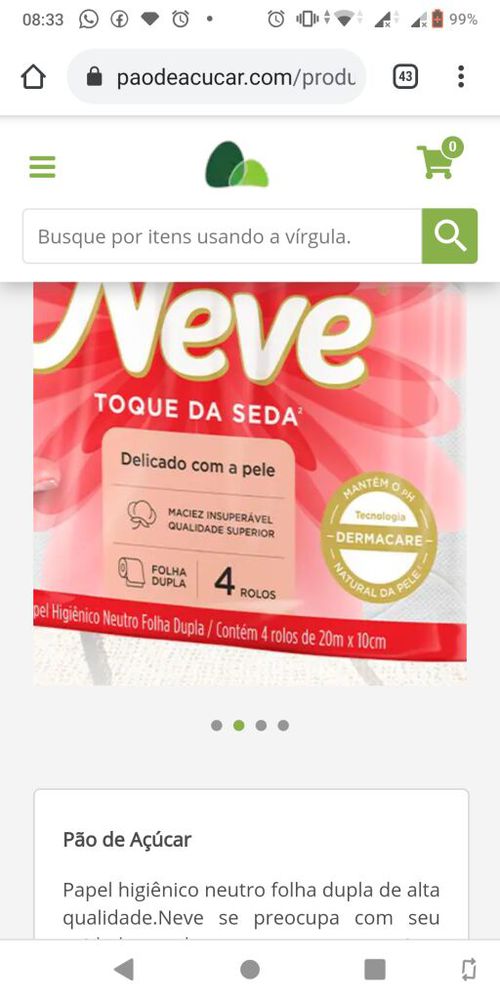Tap the 'Busque por itens' search field

point(222,236)
